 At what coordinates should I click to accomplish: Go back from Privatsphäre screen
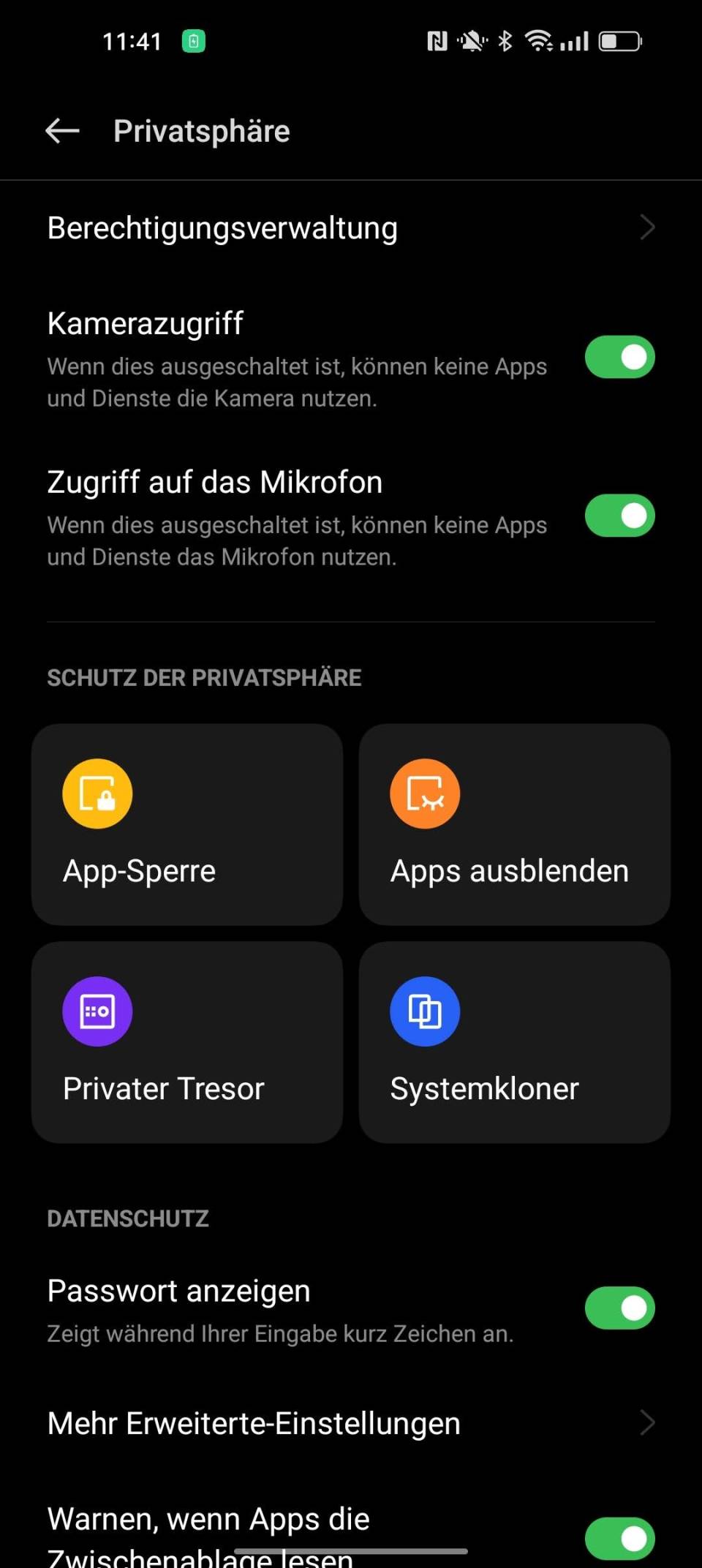62,131
